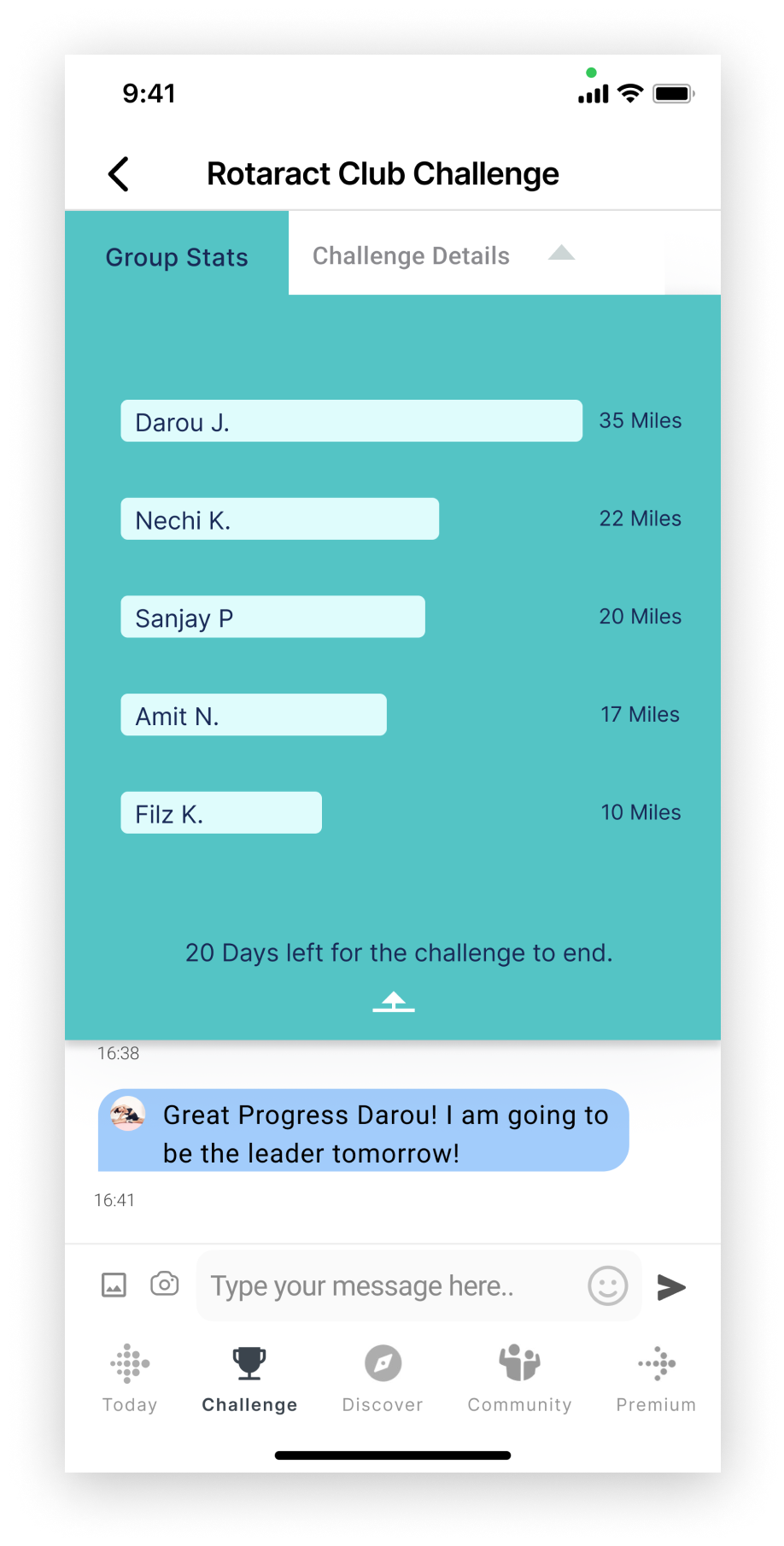Screen dimensions: 784x1546
Task: Open the Discover tab
Action: [x=383, y=1379]
